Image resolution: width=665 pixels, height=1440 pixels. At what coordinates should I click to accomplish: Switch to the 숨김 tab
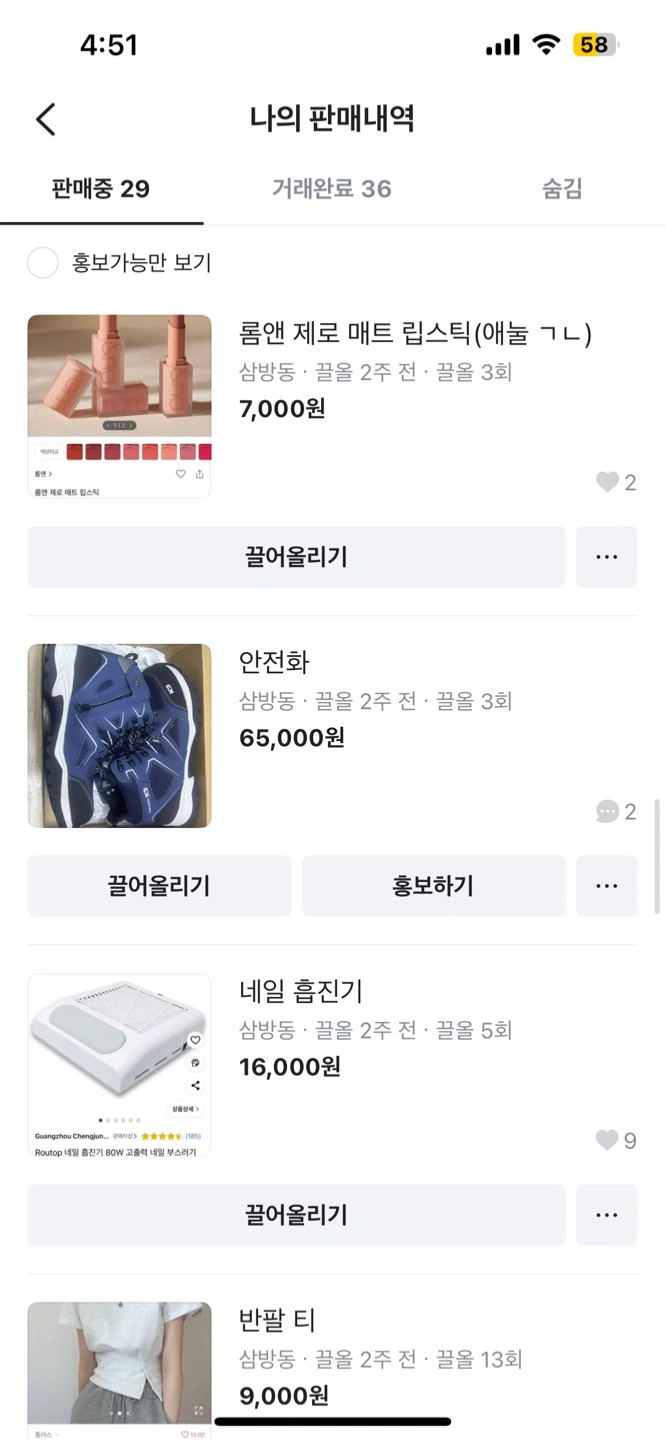point(562,188)
